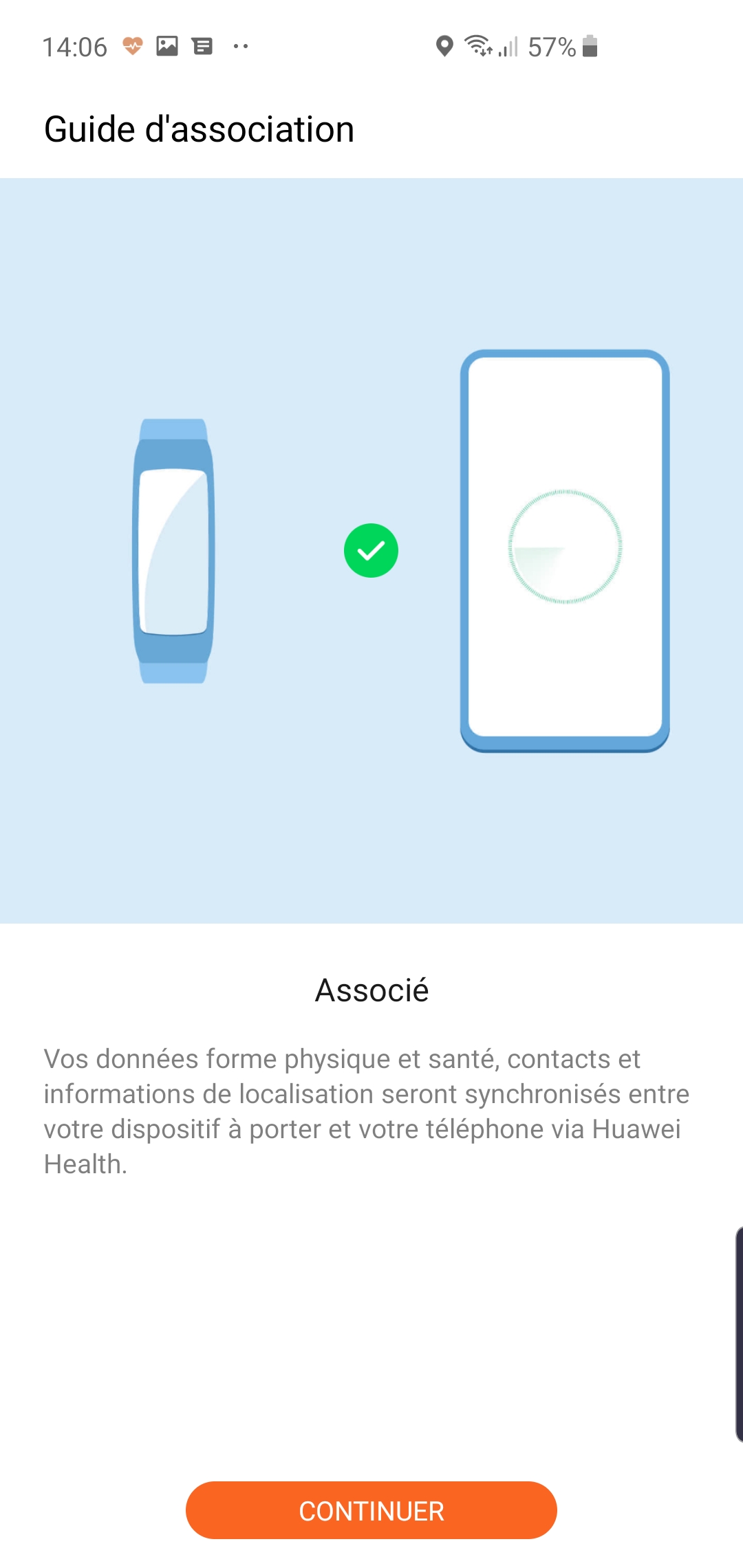Tap the CONTINUER button
The image size is (743, 1568).
371,1510
